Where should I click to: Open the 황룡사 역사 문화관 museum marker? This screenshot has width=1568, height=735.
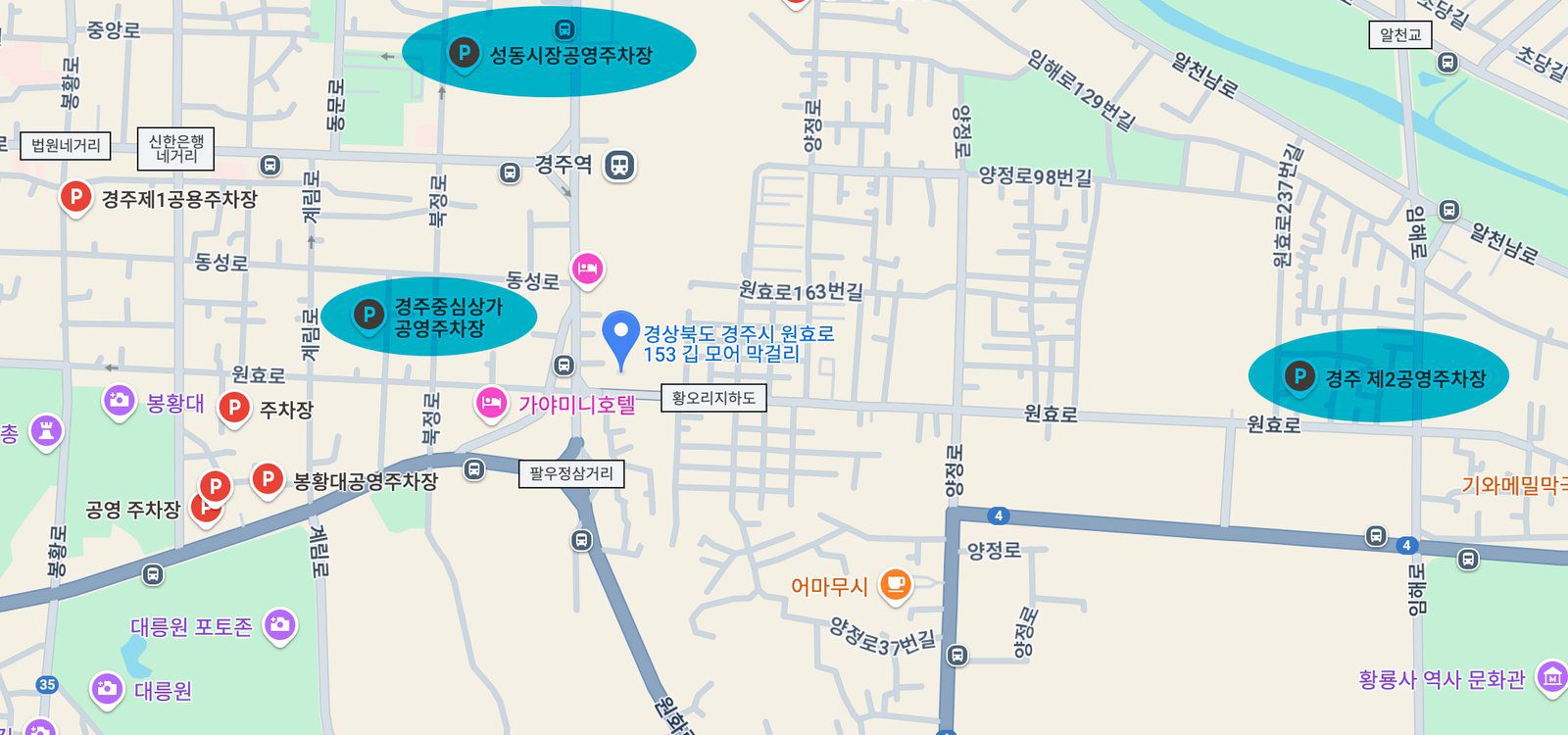pos(1550,677)
